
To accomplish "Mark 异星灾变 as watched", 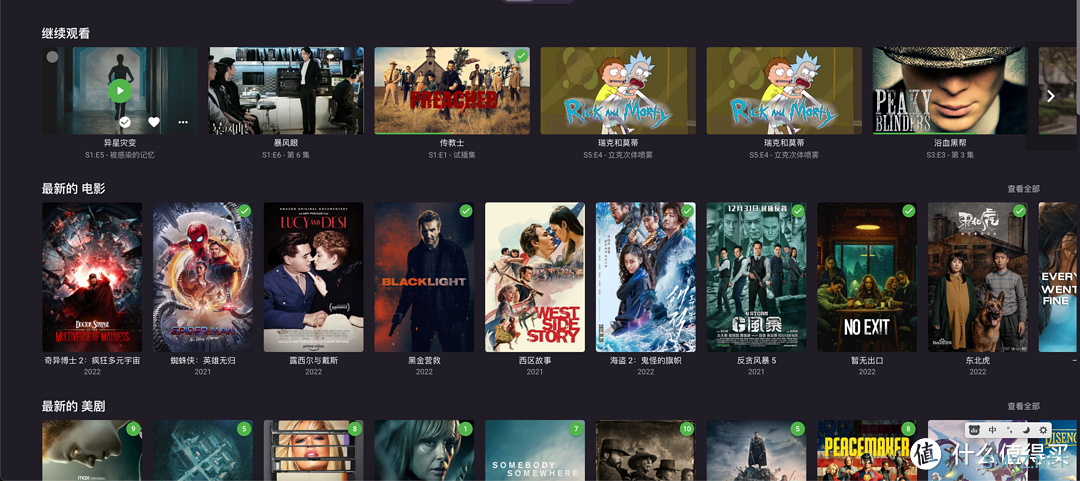I will tap(125, 122).
